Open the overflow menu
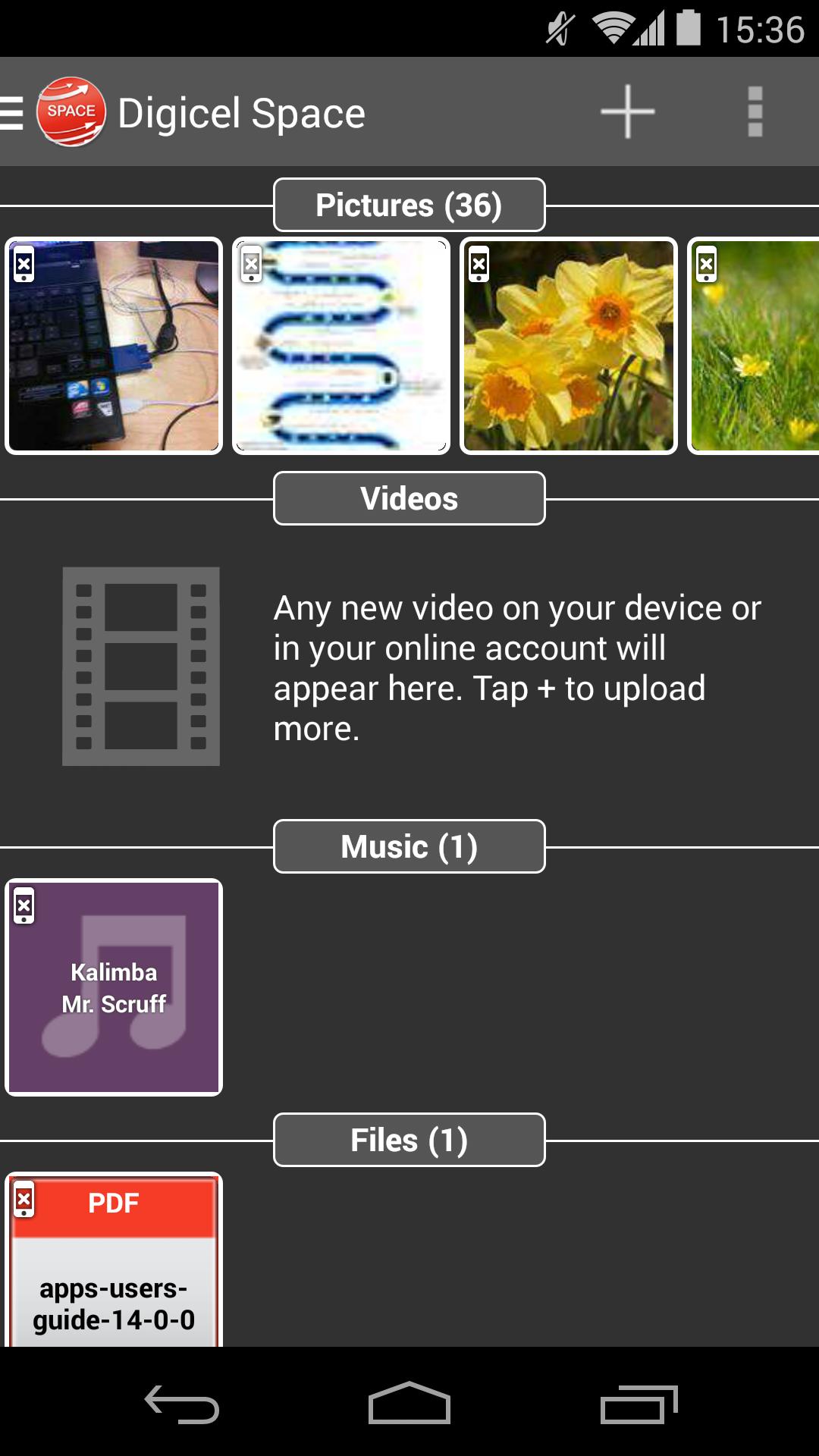Image resolution: width=819 pixels, height=1456 pixels. tap(755, 112)
